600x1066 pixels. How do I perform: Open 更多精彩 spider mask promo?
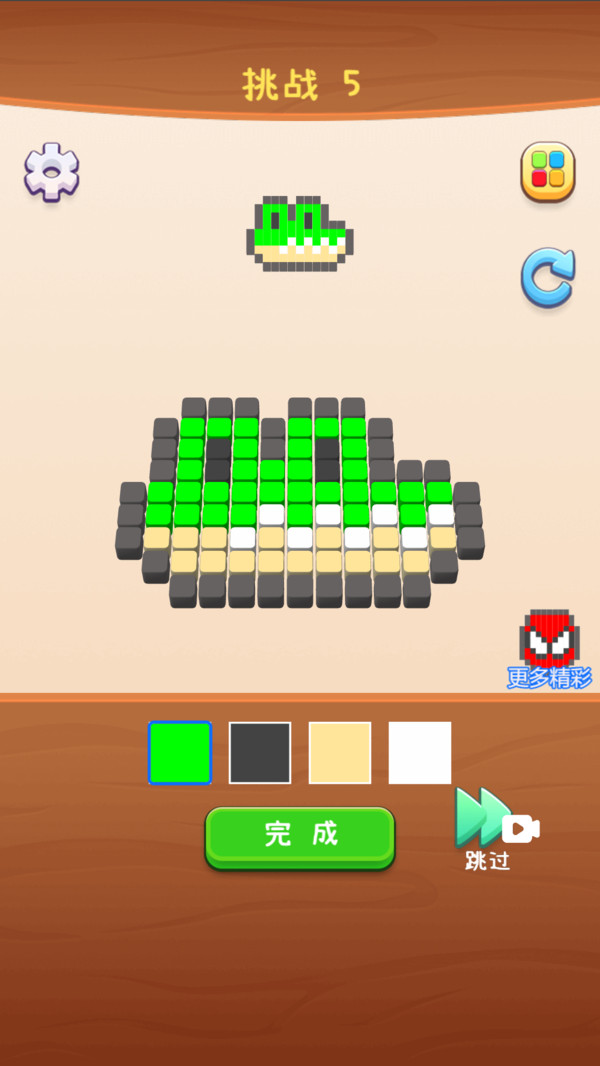point(549,648)
